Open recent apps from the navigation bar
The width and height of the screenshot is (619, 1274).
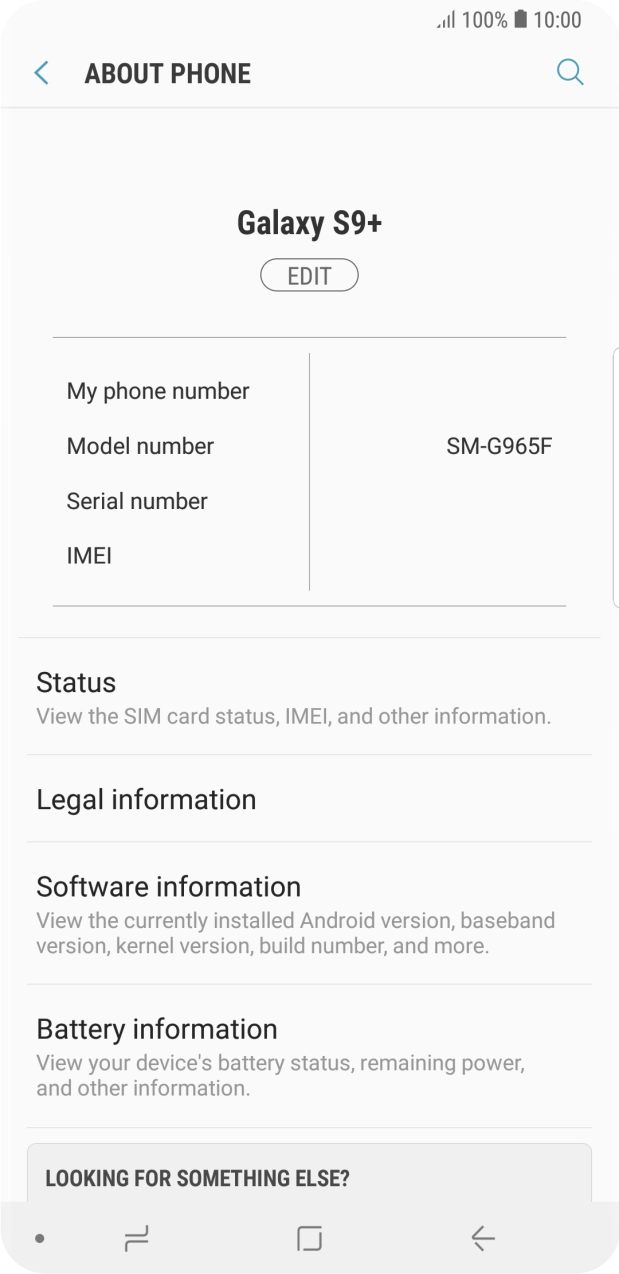point(136,1239)
